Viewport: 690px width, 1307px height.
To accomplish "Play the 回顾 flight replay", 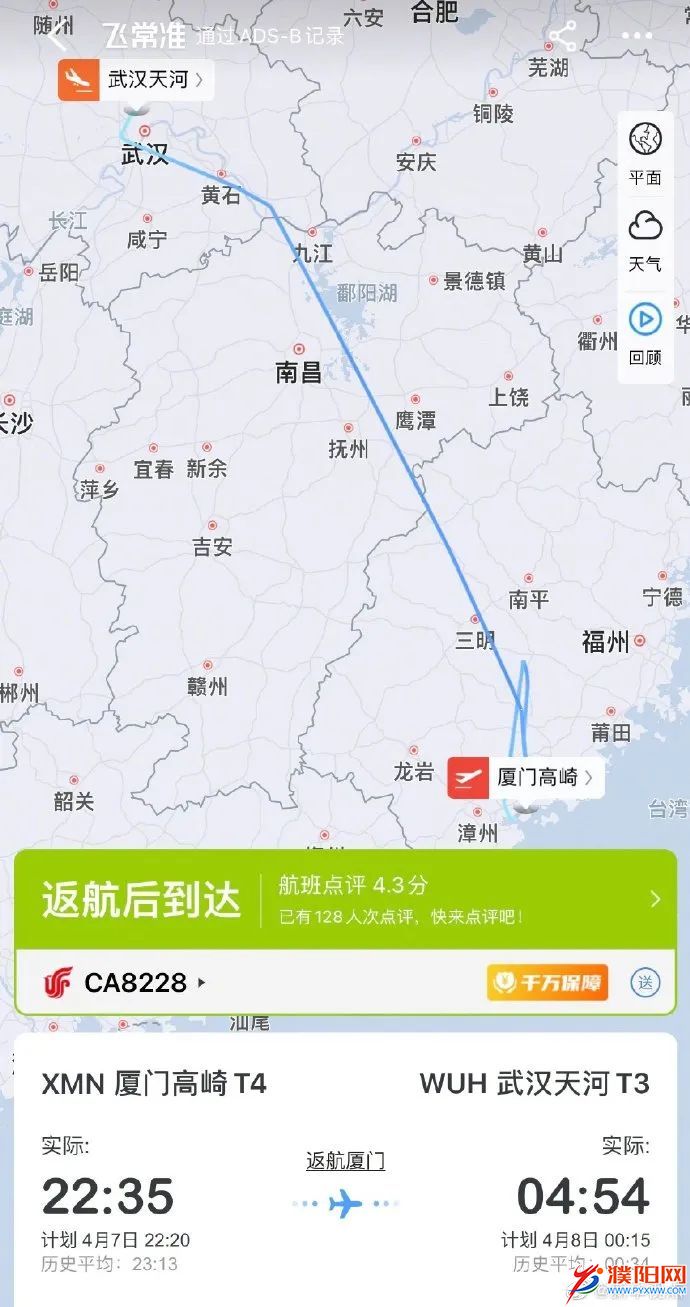I will coord(645,334).
